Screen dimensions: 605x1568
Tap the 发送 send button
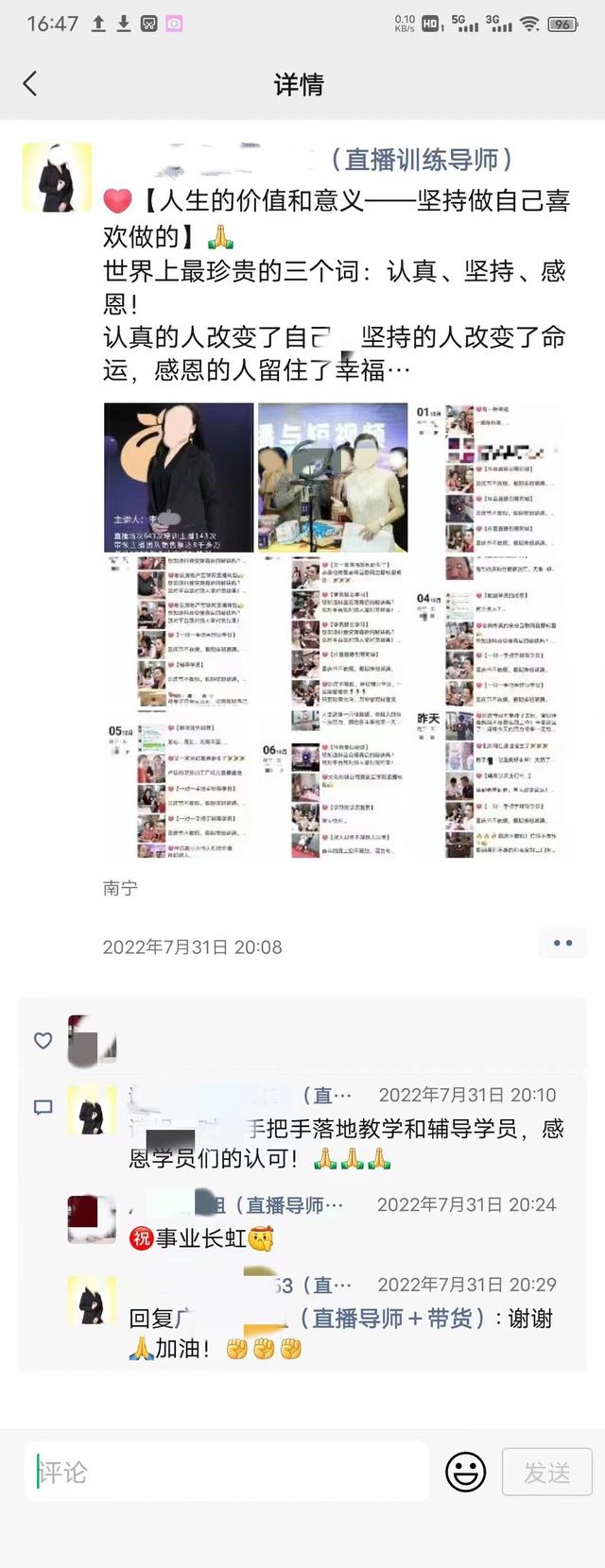point(546,1472)
